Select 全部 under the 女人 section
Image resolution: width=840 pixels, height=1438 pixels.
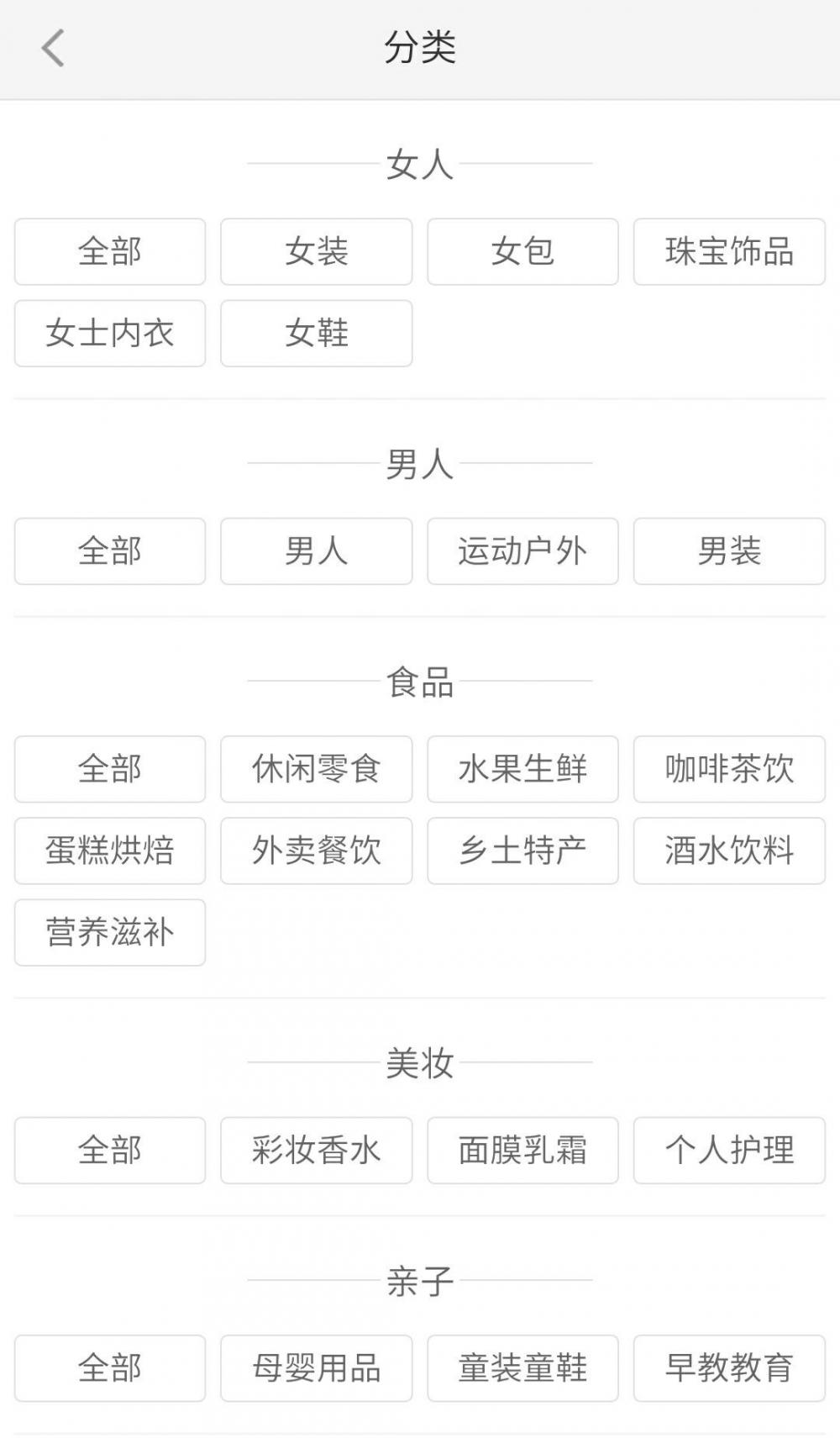pos(110,251)
